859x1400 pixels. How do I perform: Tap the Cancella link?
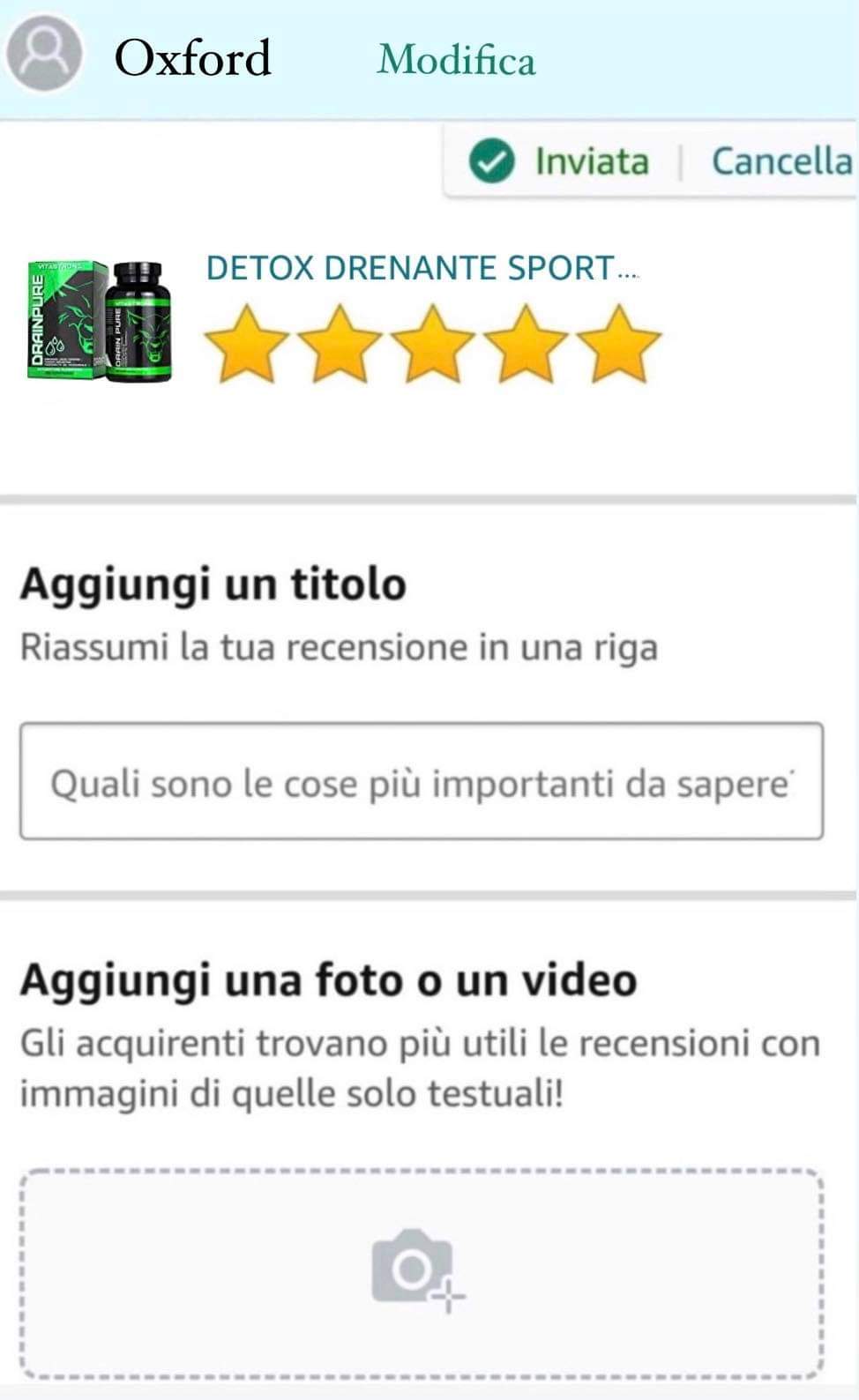781,161
